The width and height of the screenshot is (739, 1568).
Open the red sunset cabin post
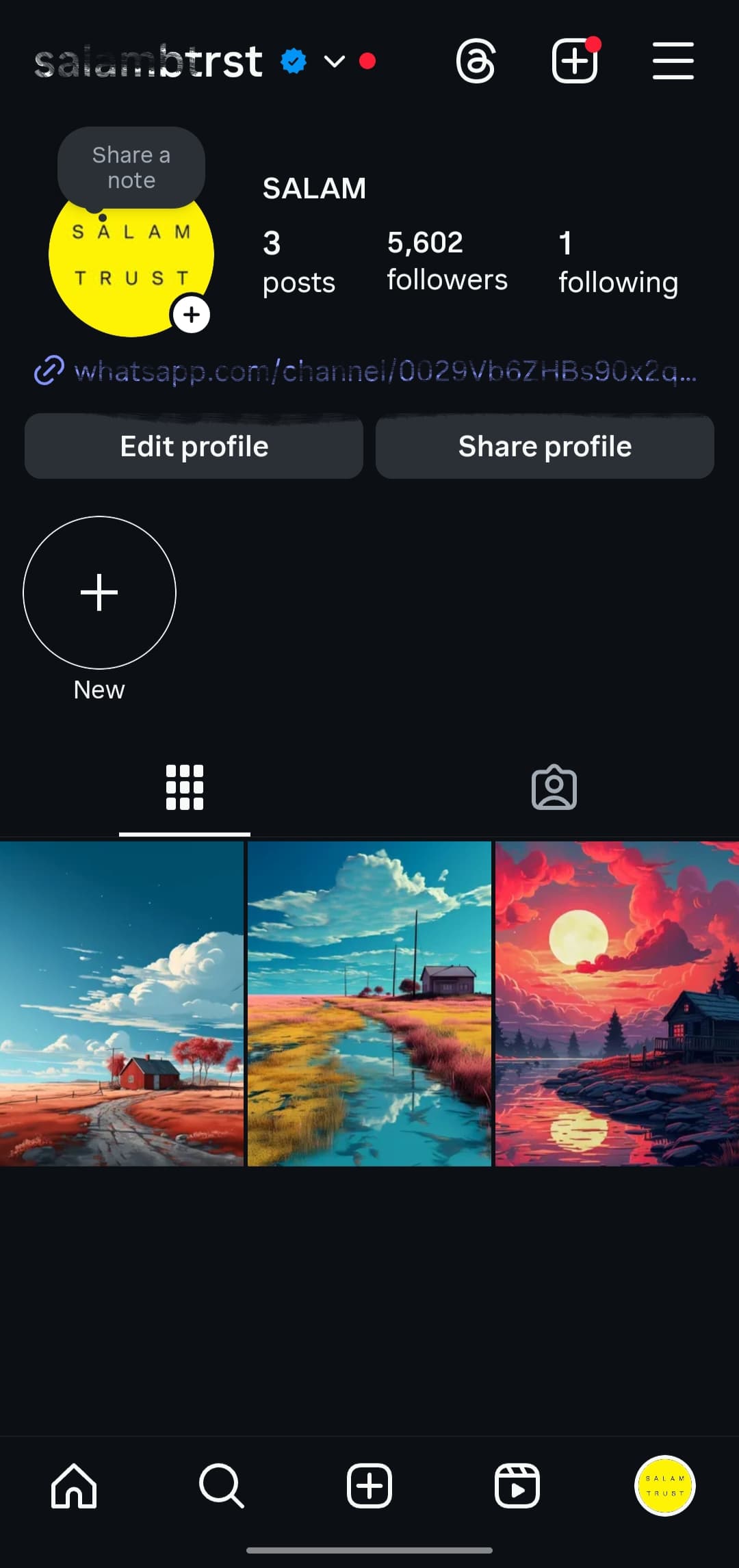pyautogui.click(x=617, y=1003)
